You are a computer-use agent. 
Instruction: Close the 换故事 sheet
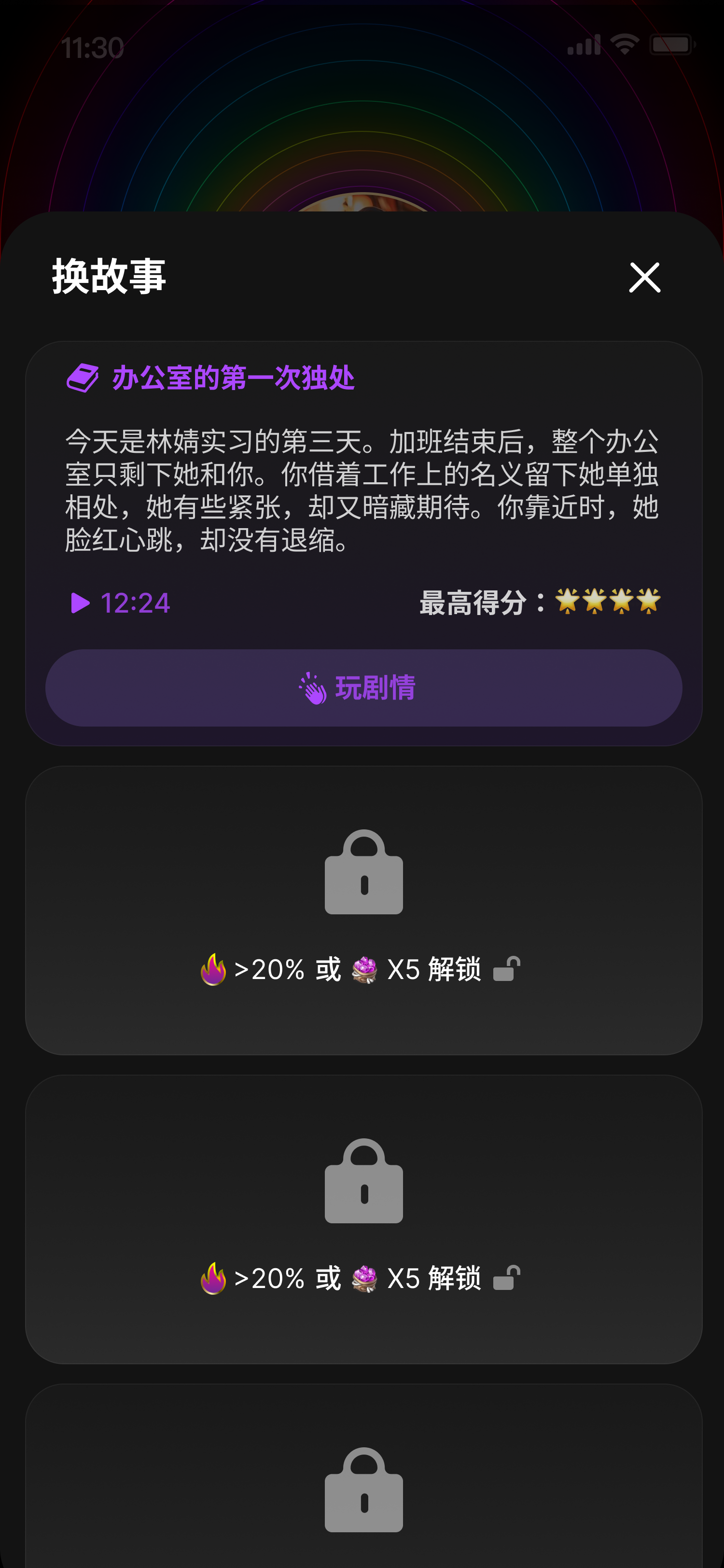pyautogui.click(x=644, y=278)
